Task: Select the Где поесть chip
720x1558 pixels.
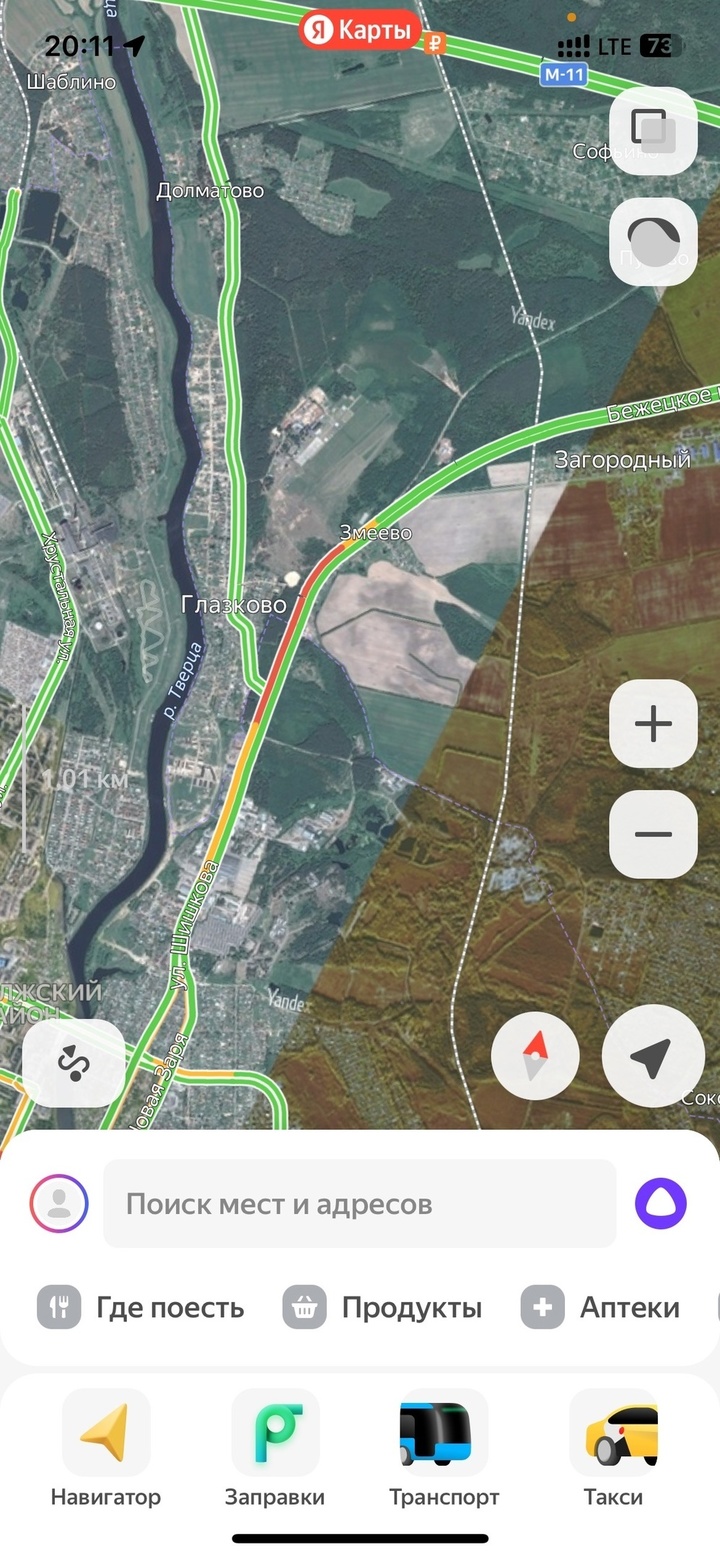Action: [141, 1307]
